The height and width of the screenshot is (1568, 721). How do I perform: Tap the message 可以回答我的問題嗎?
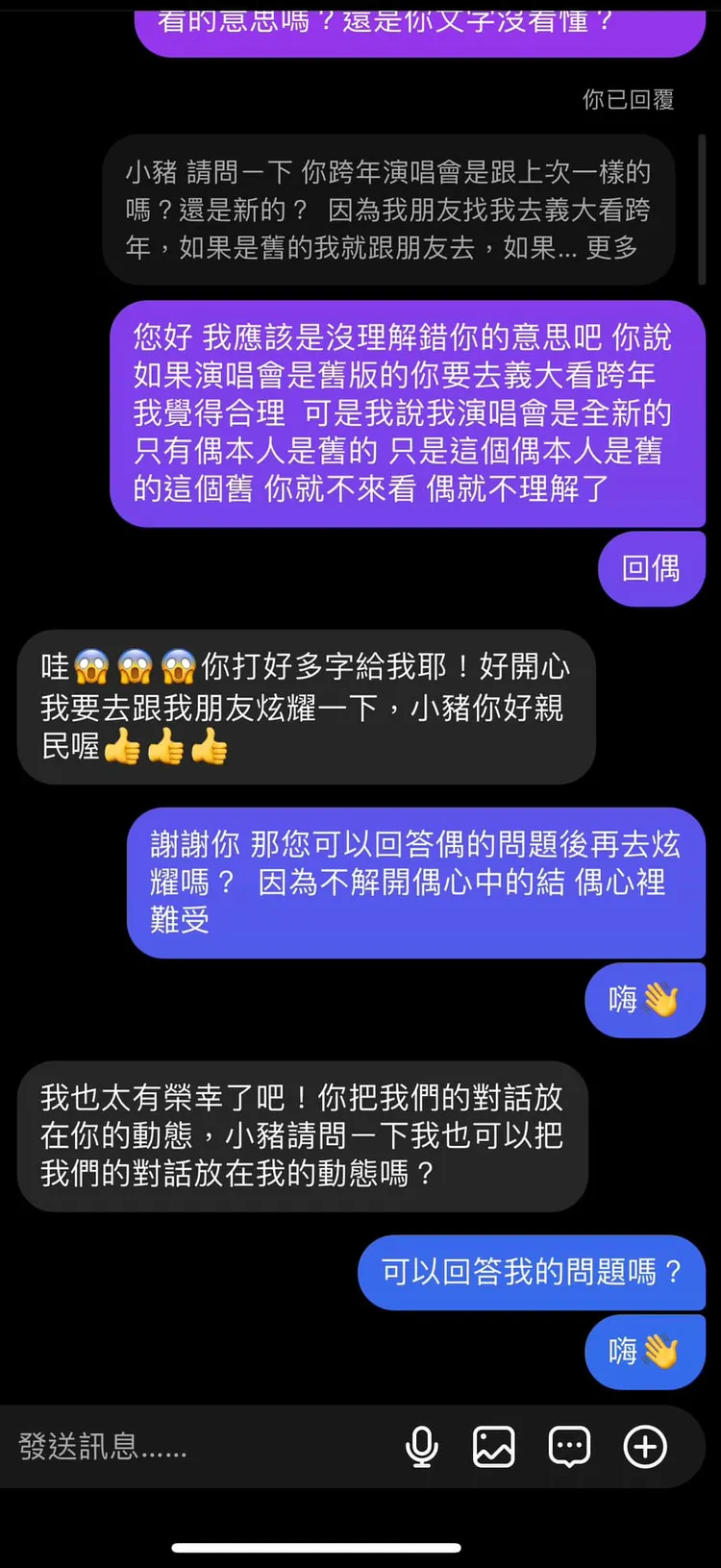pos(532,1272)
